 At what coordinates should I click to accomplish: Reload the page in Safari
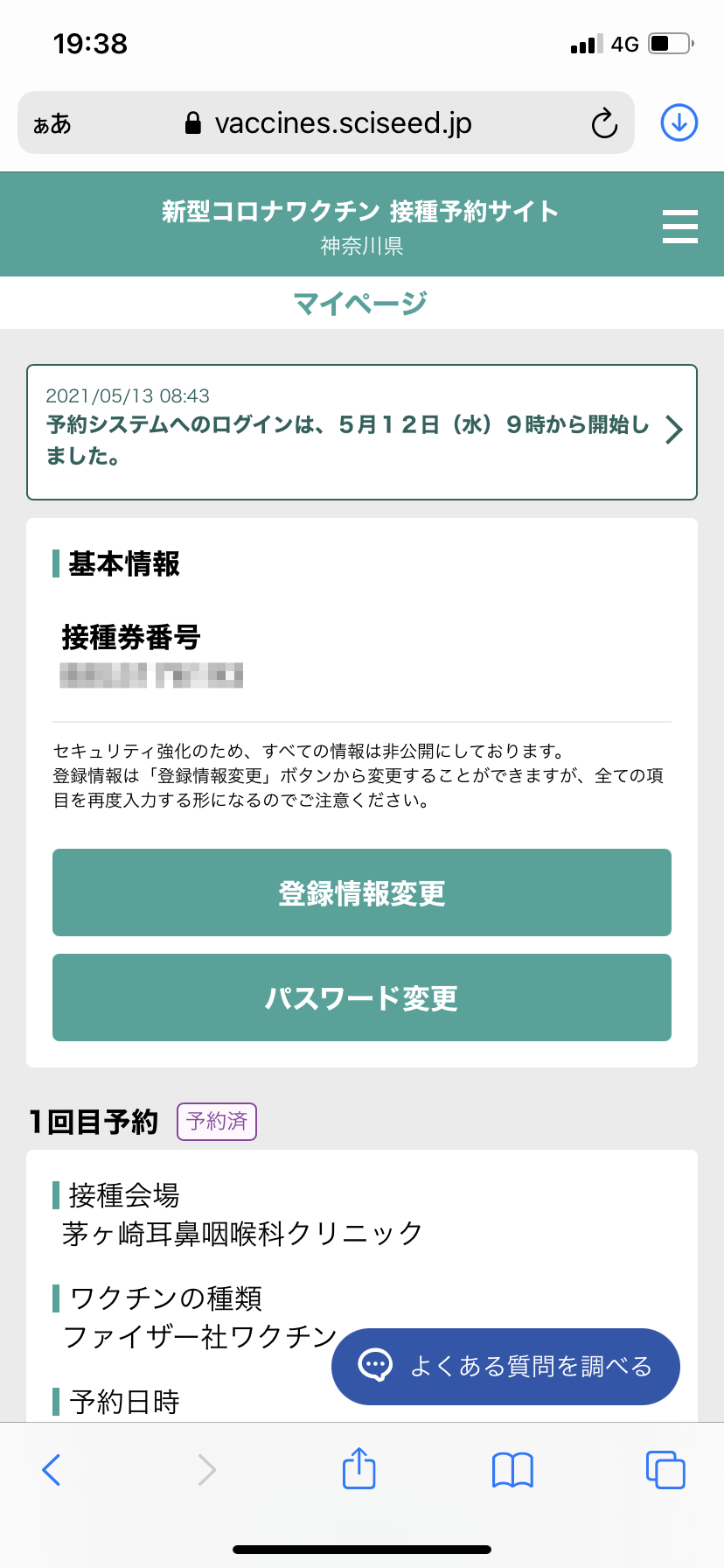(604, 123)
